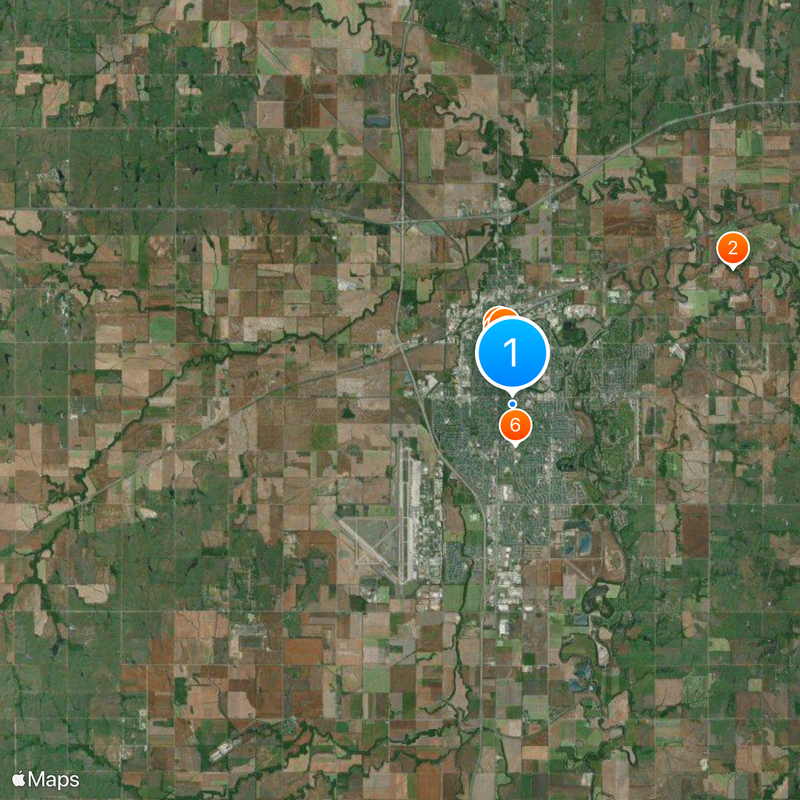Tap the orange map pin numbered 2
Screen dimensions: 800x800
pos(733,247)
